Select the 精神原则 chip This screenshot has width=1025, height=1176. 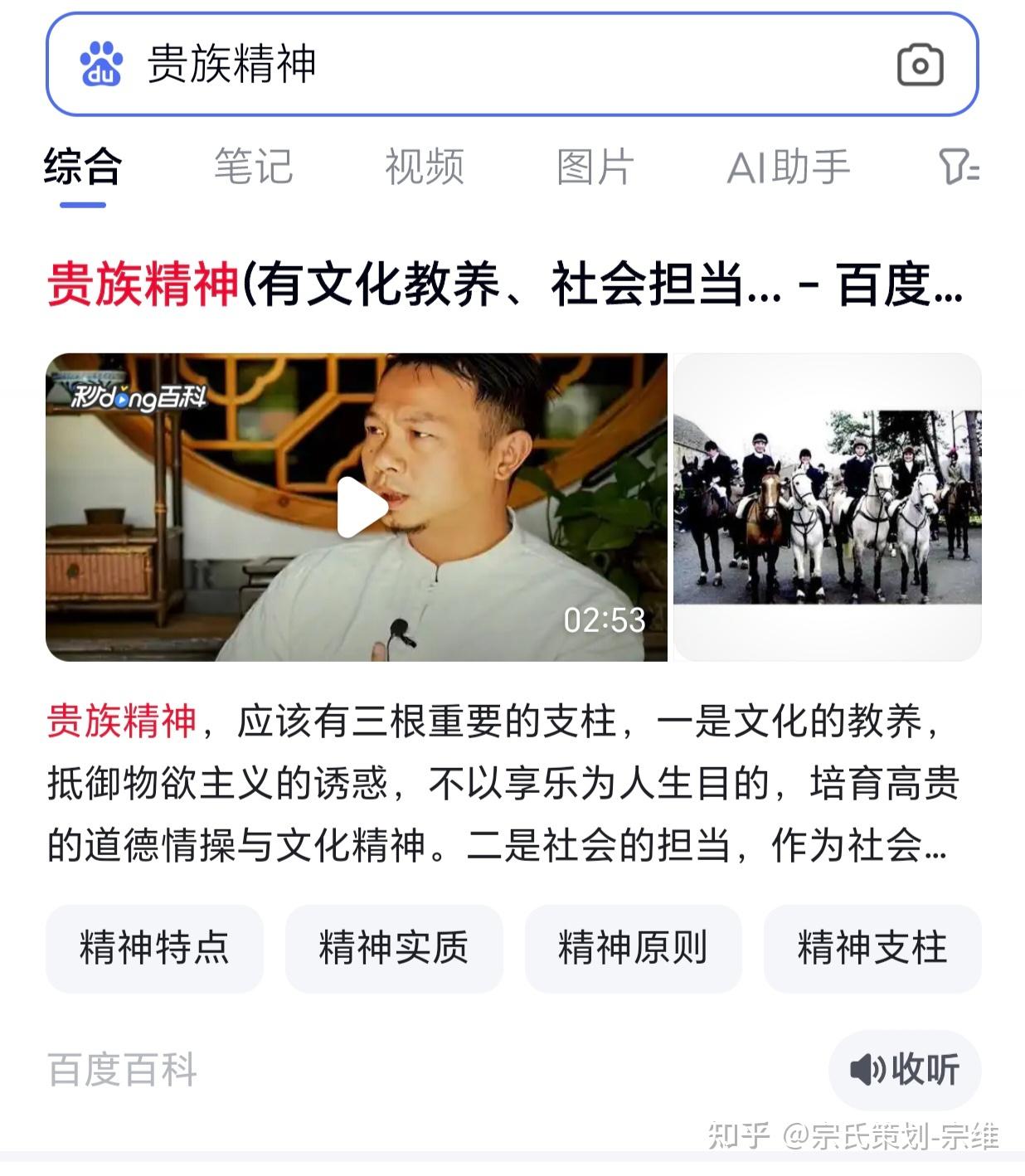coord(633,948)
